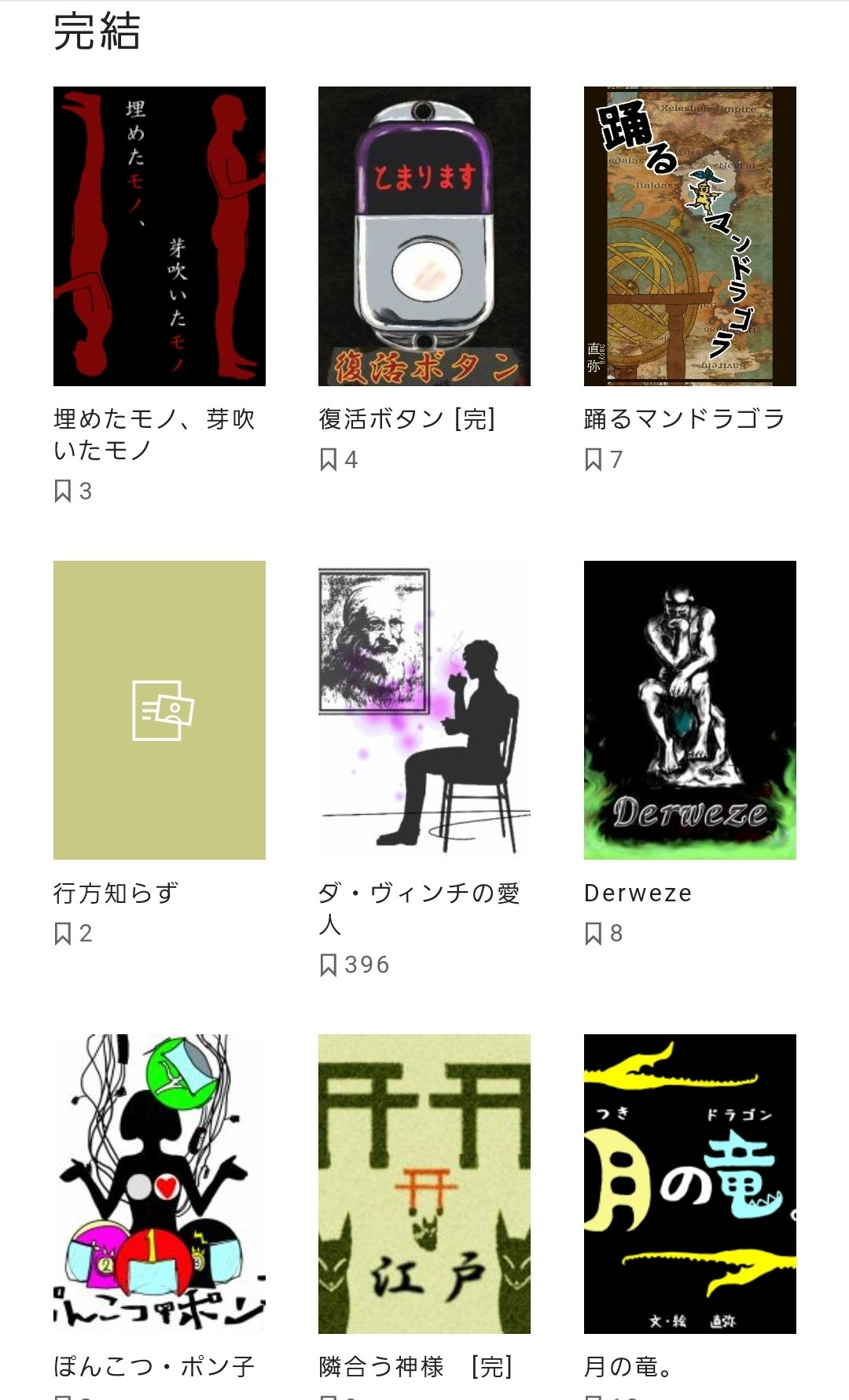The height and width of the screenshot is (1400, 849).
Task: Open the 復活ボタン [完] book cover
Action: coord(424,236)
